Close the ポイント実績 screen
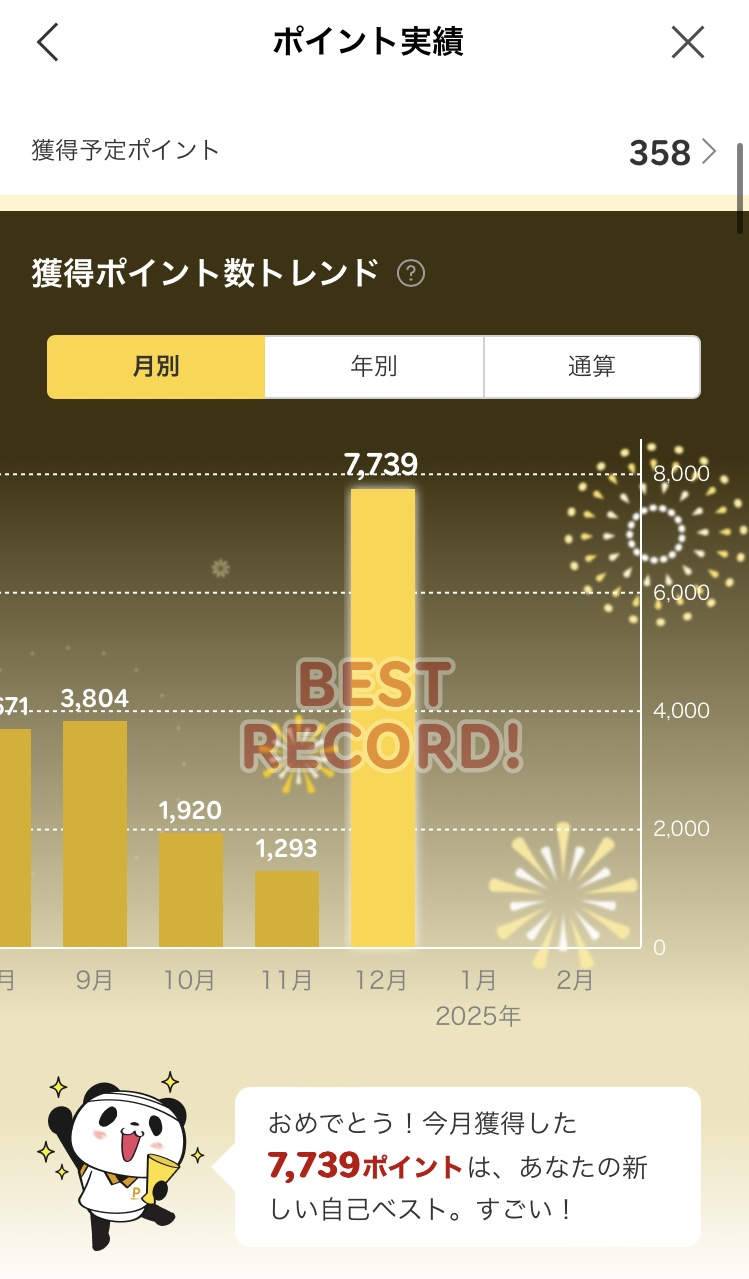 click(687, 42)
